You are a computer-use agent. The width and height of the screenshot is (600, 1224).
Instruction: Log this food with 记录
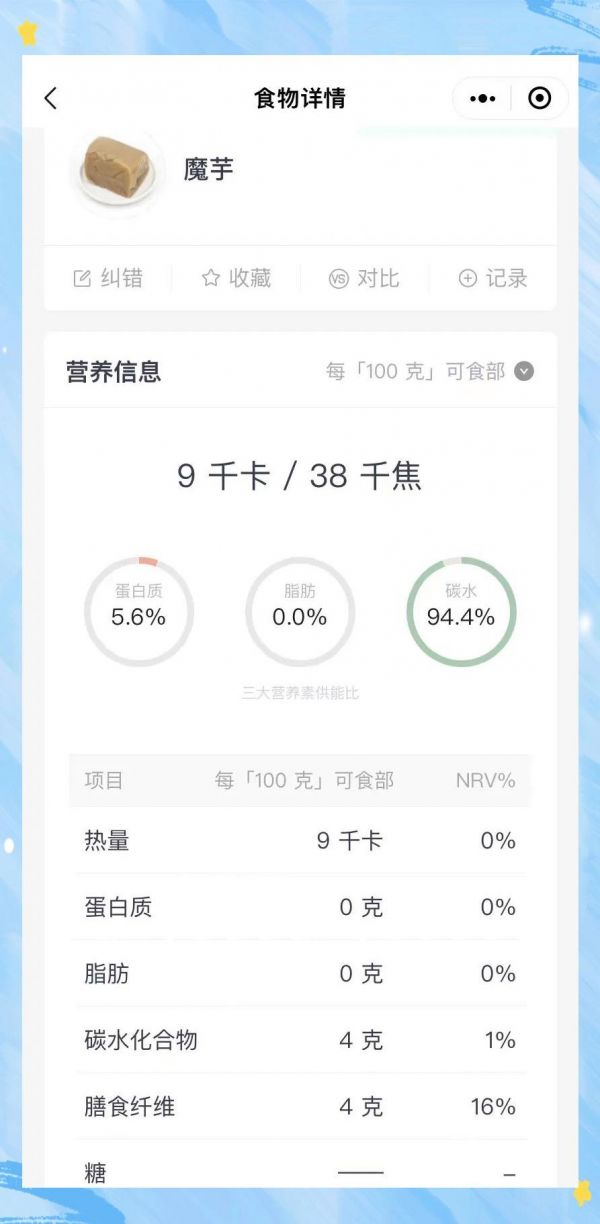pos(492,278)
